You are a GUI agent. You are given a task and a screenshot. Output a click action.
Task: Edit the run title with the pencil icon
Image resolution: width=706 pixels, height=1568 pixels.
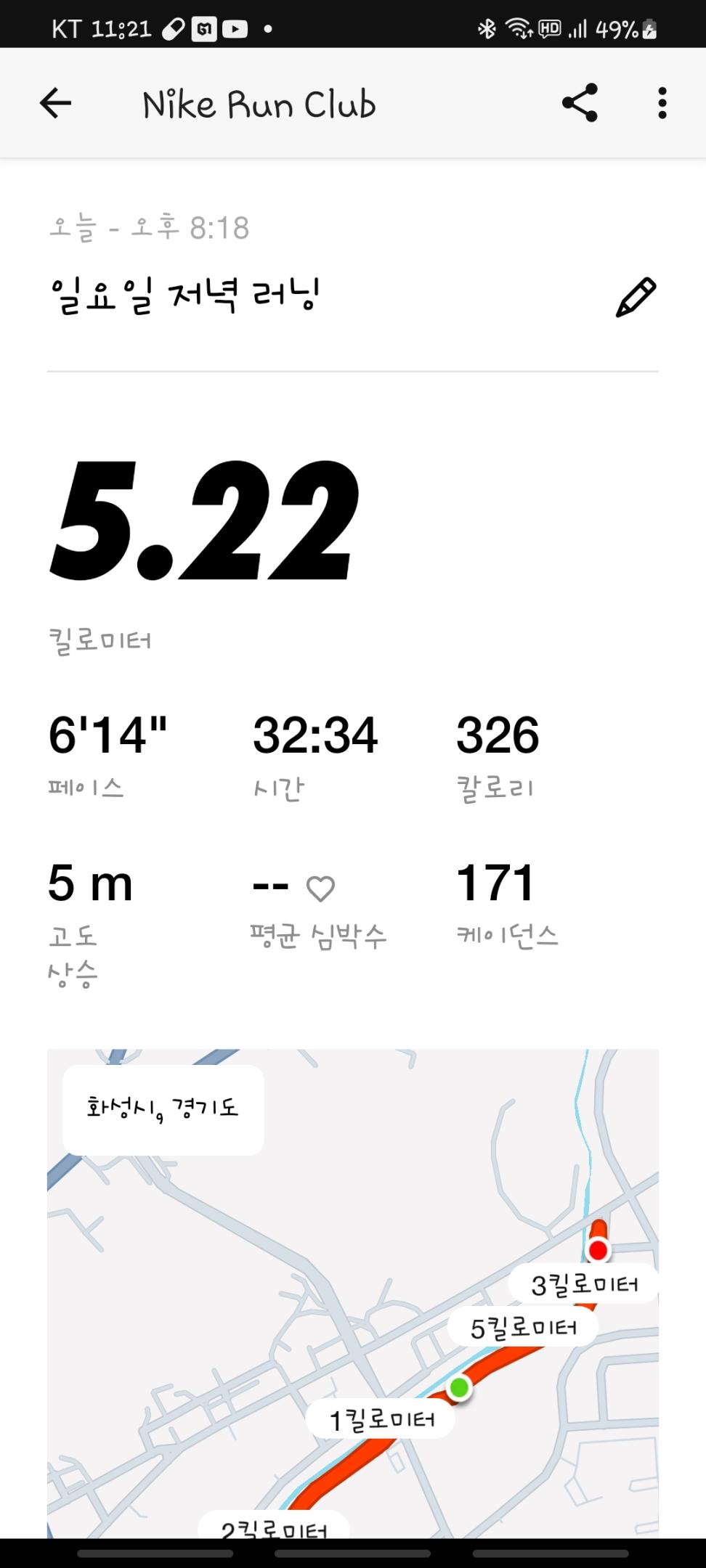[x=636, y=298]
